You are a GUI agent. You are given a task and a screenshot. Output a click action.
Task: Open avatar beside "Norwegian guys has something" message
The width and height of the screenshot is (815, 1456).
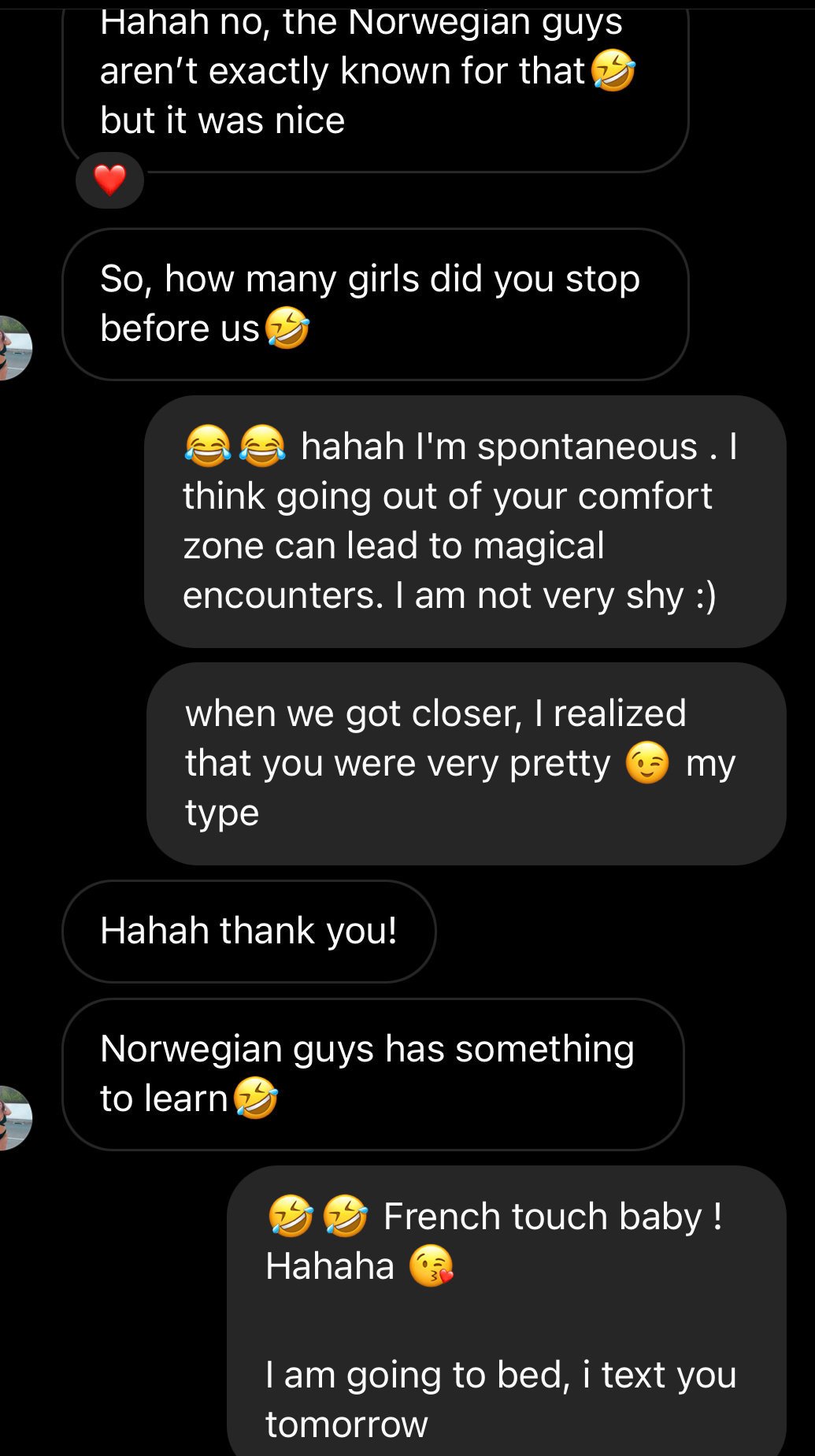(x=15, y=1118)
